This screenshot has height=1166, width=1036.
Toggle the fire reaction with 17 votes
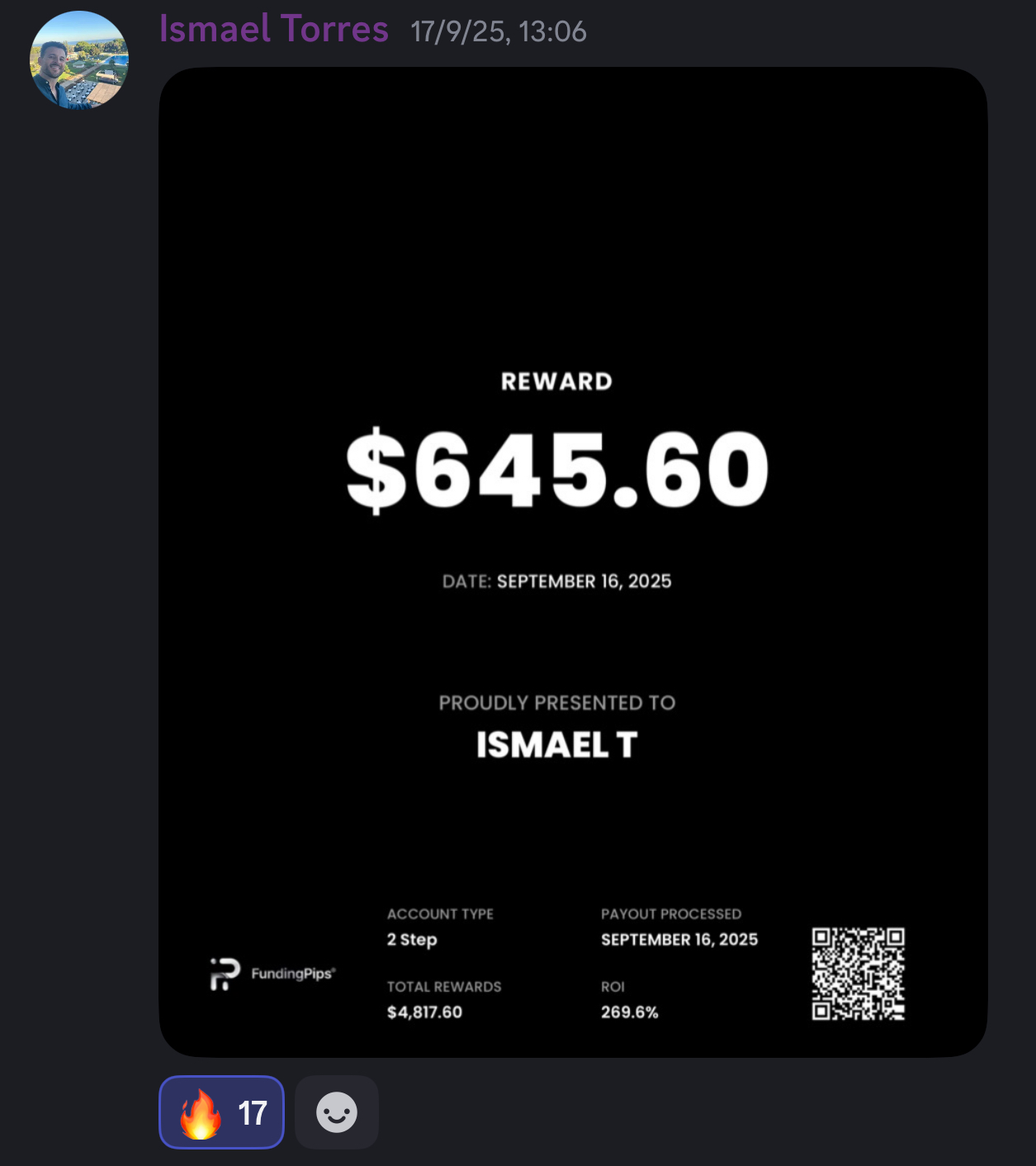[x=221, y=1111]
